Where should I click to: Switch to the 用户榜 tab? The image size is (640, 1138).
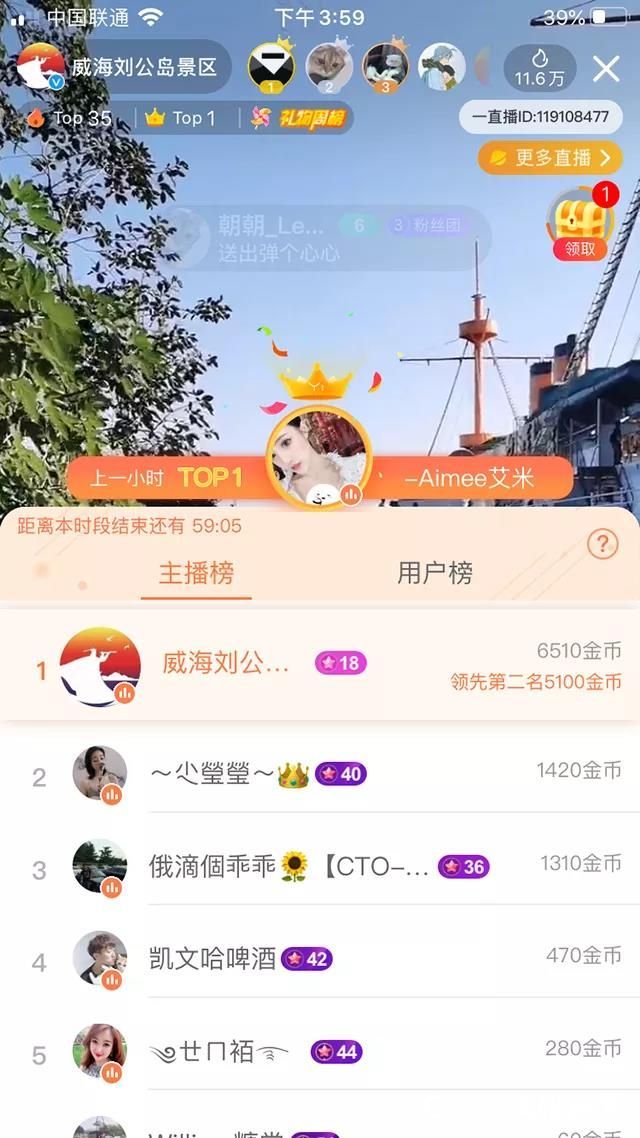point(434,573)
